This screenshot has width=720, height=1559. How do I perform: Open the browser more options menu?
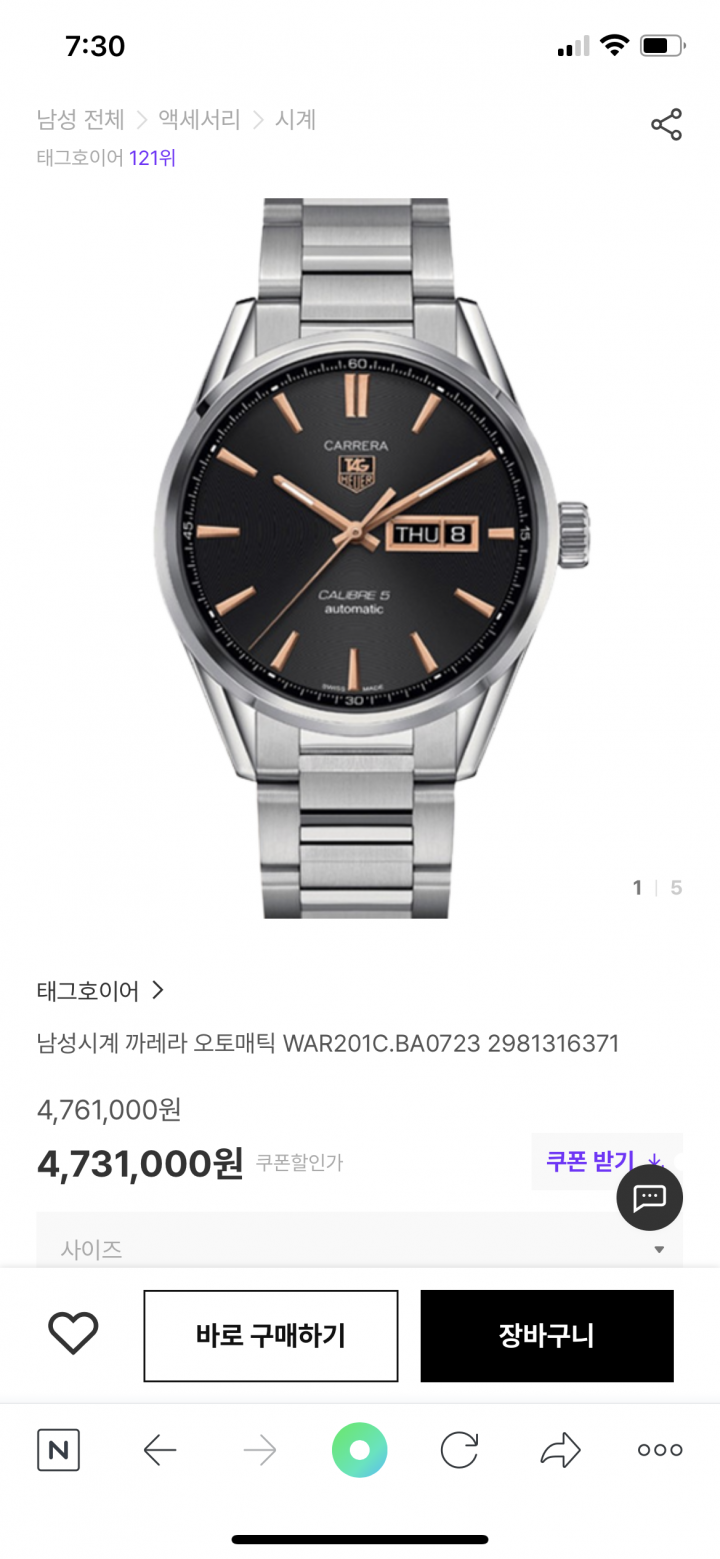660,1450
